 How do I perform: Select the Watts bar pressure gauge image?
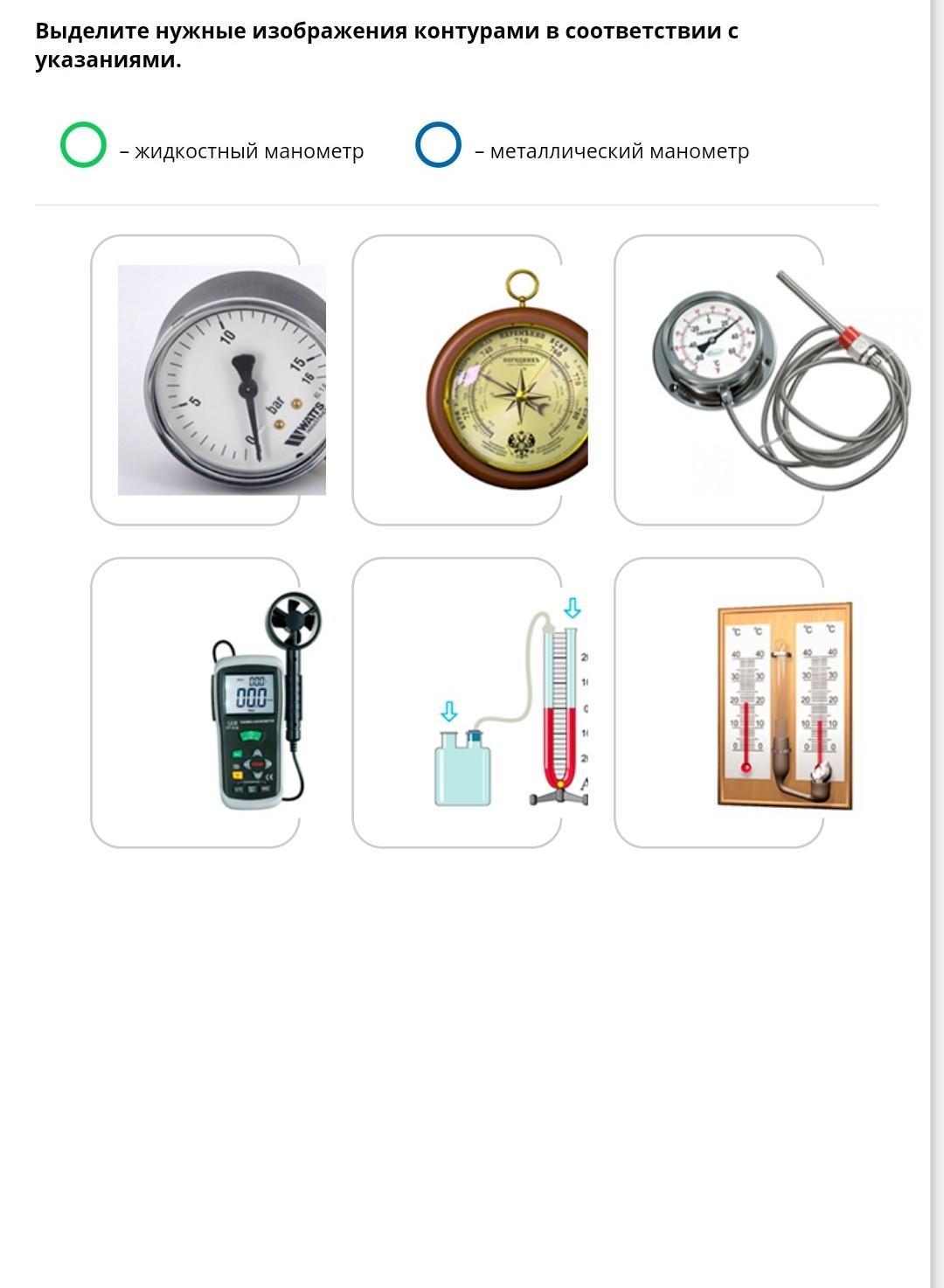[x=221, y=380]
